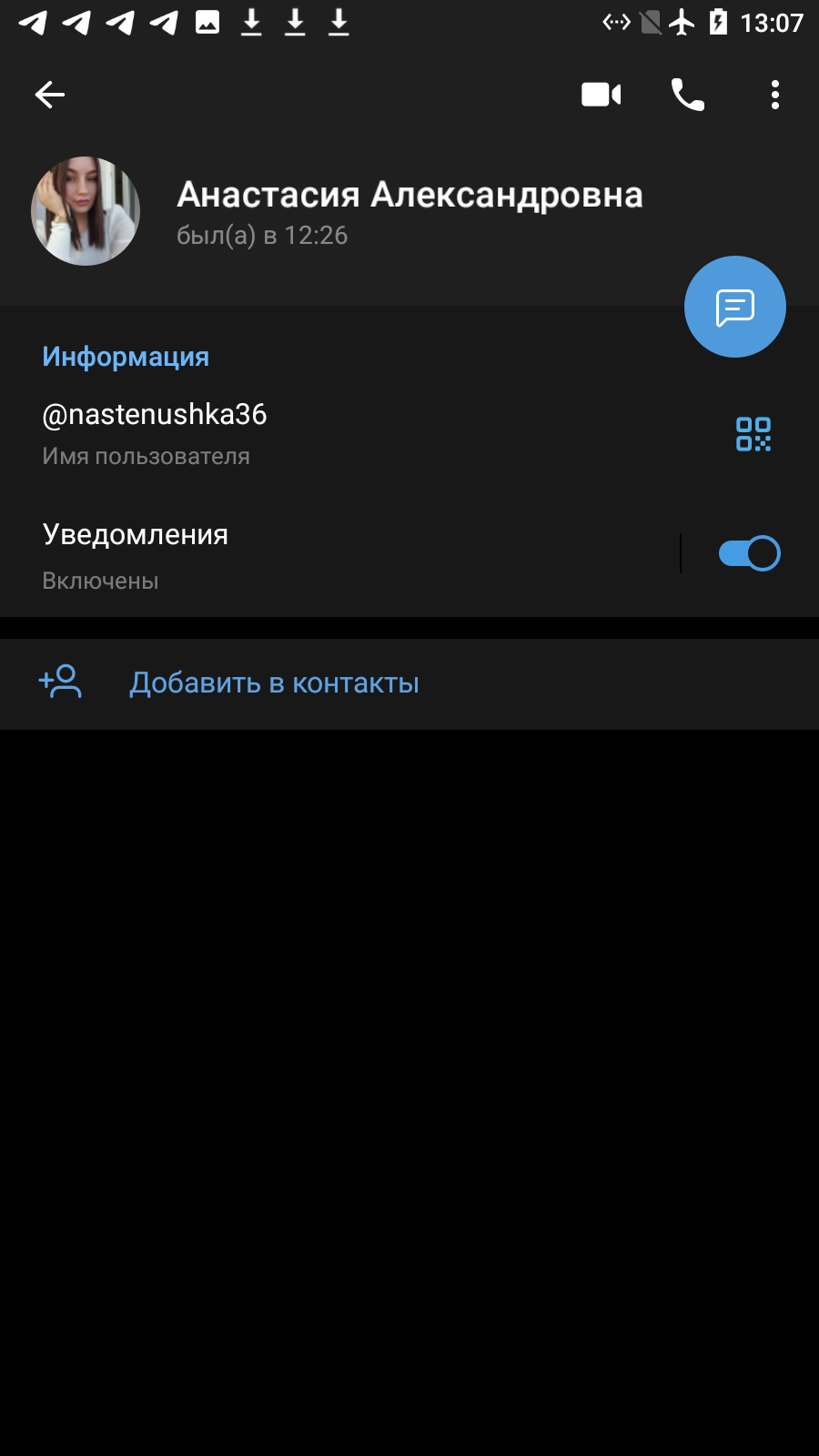Screen dimensions: 819x1456
Task: Go back using the arrow icon
Action: pos(50,95)
